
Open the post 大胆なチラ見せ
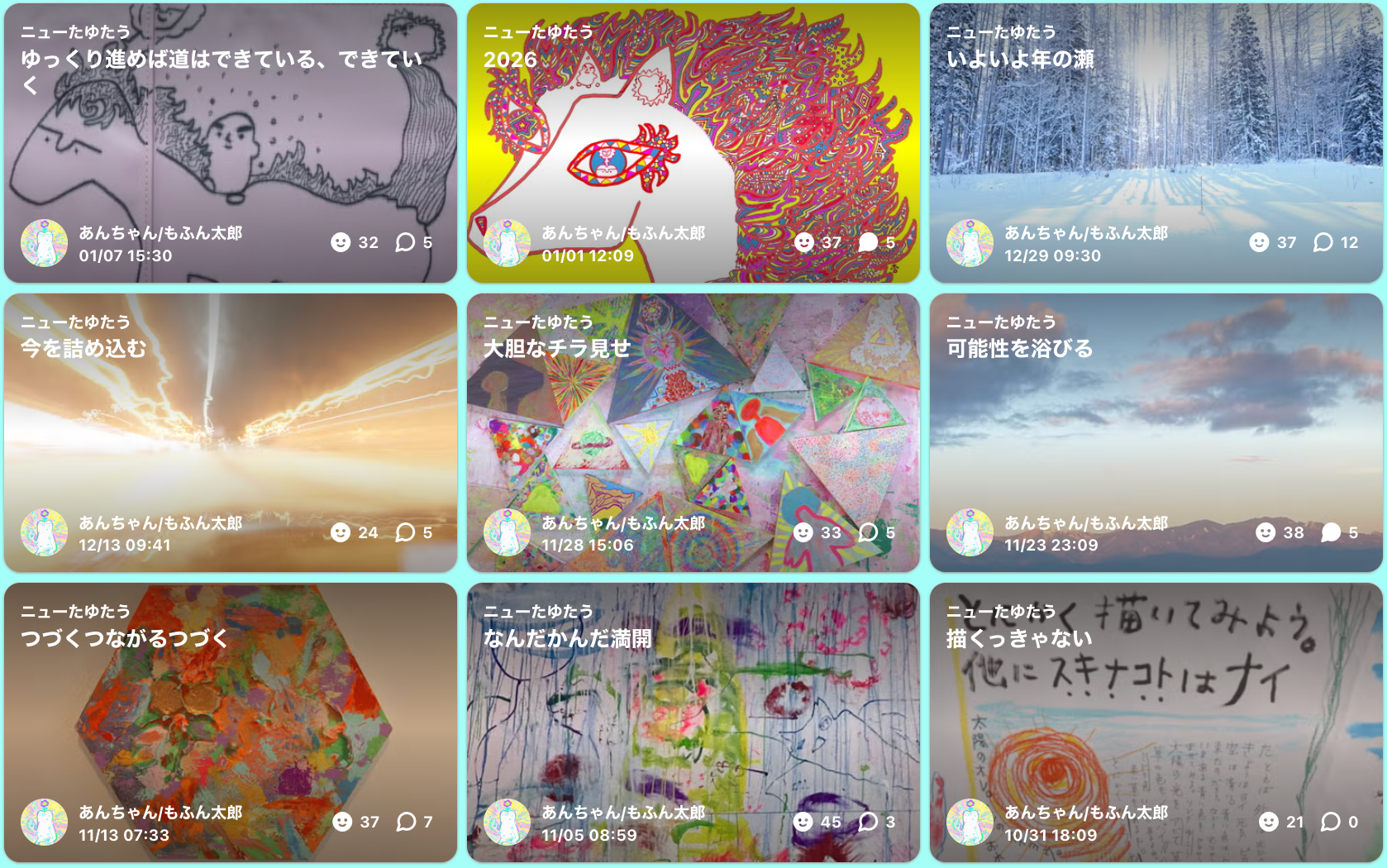556,349
